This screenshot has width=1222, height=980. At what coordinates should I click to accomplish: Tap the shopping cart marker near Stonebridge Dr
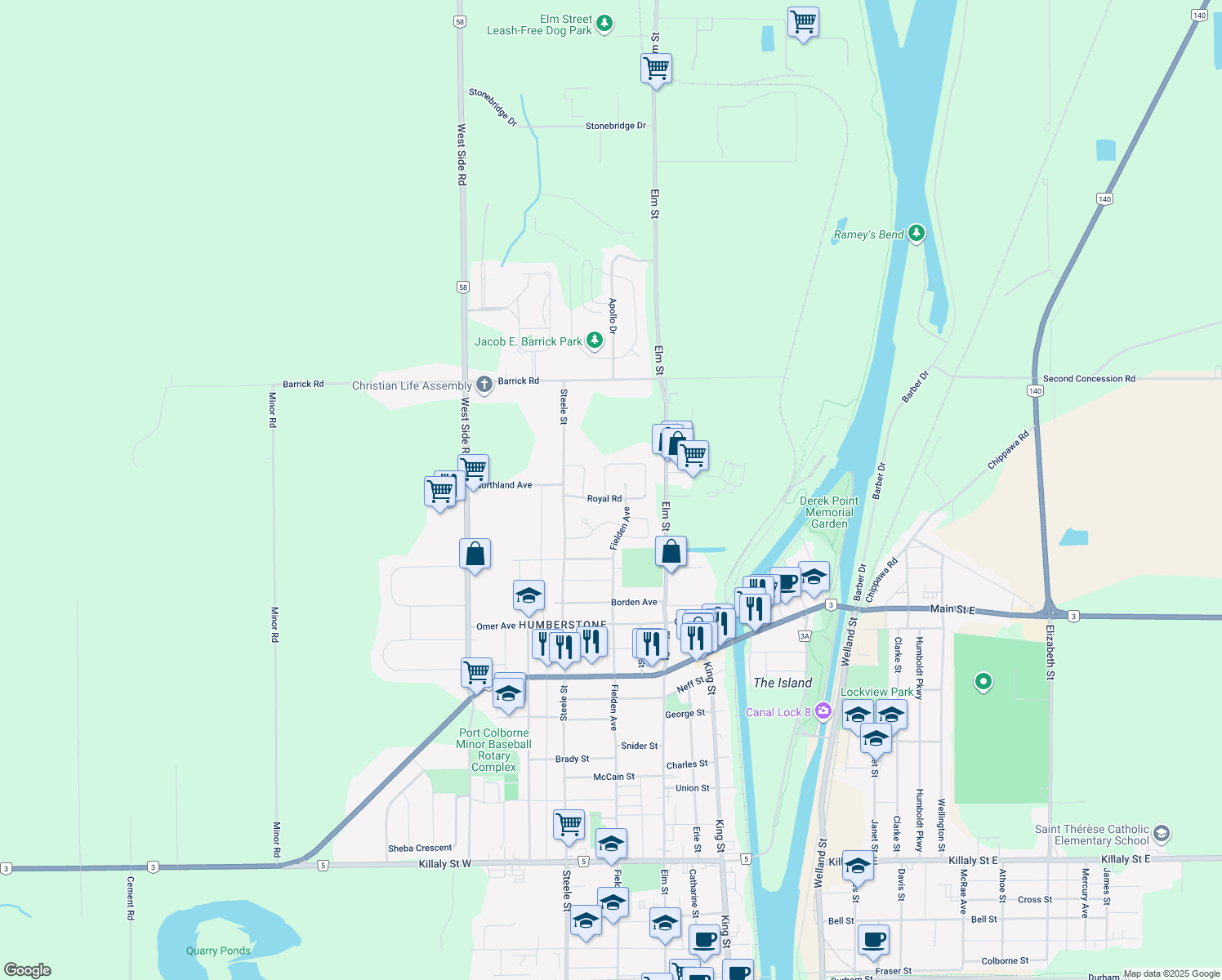click(656, 69)
